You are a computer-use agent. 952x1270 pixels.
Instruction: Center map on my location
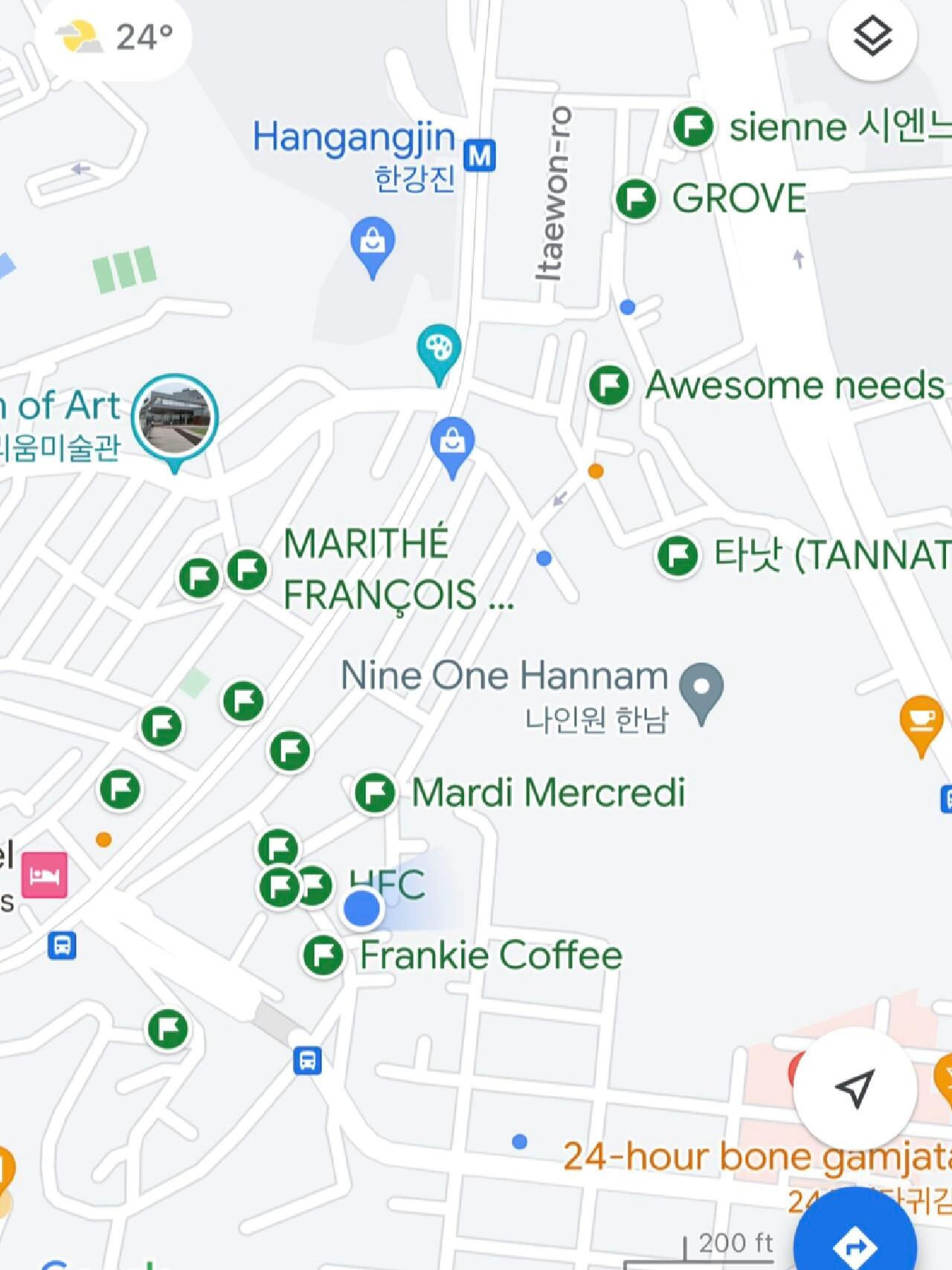(855, 1088)
